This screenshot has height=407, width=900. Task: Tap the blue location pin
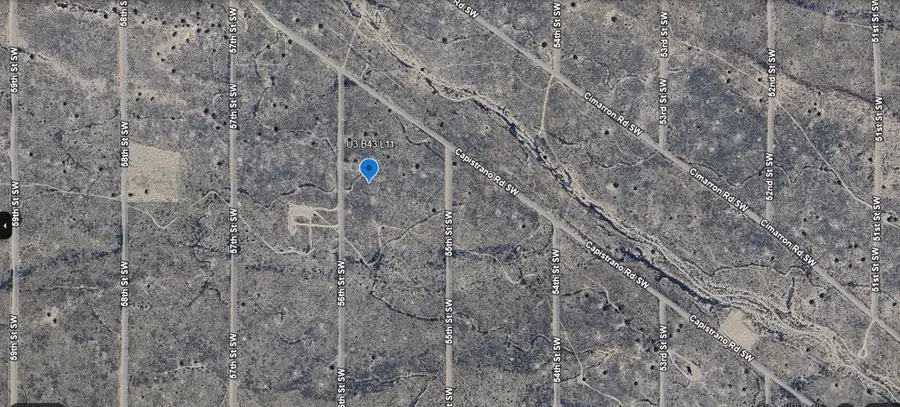tap(368, 170)
